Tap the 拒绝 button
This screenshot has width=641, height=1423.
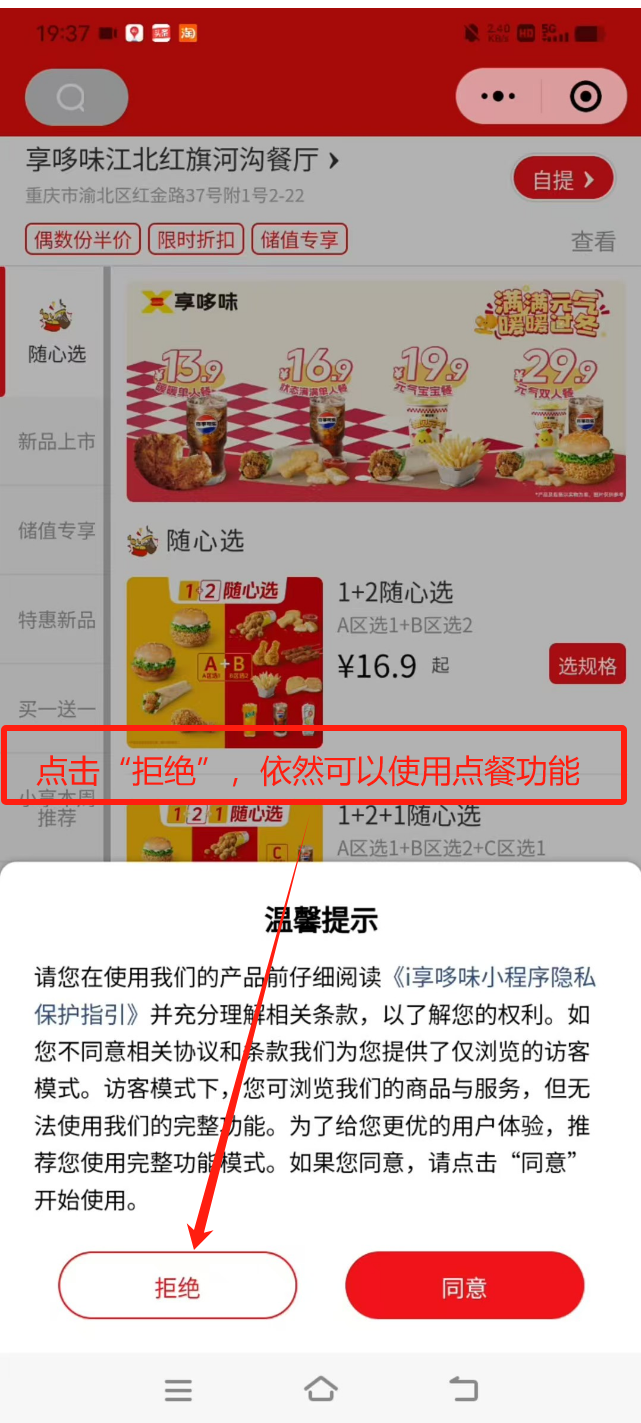tap(177, 1286)
